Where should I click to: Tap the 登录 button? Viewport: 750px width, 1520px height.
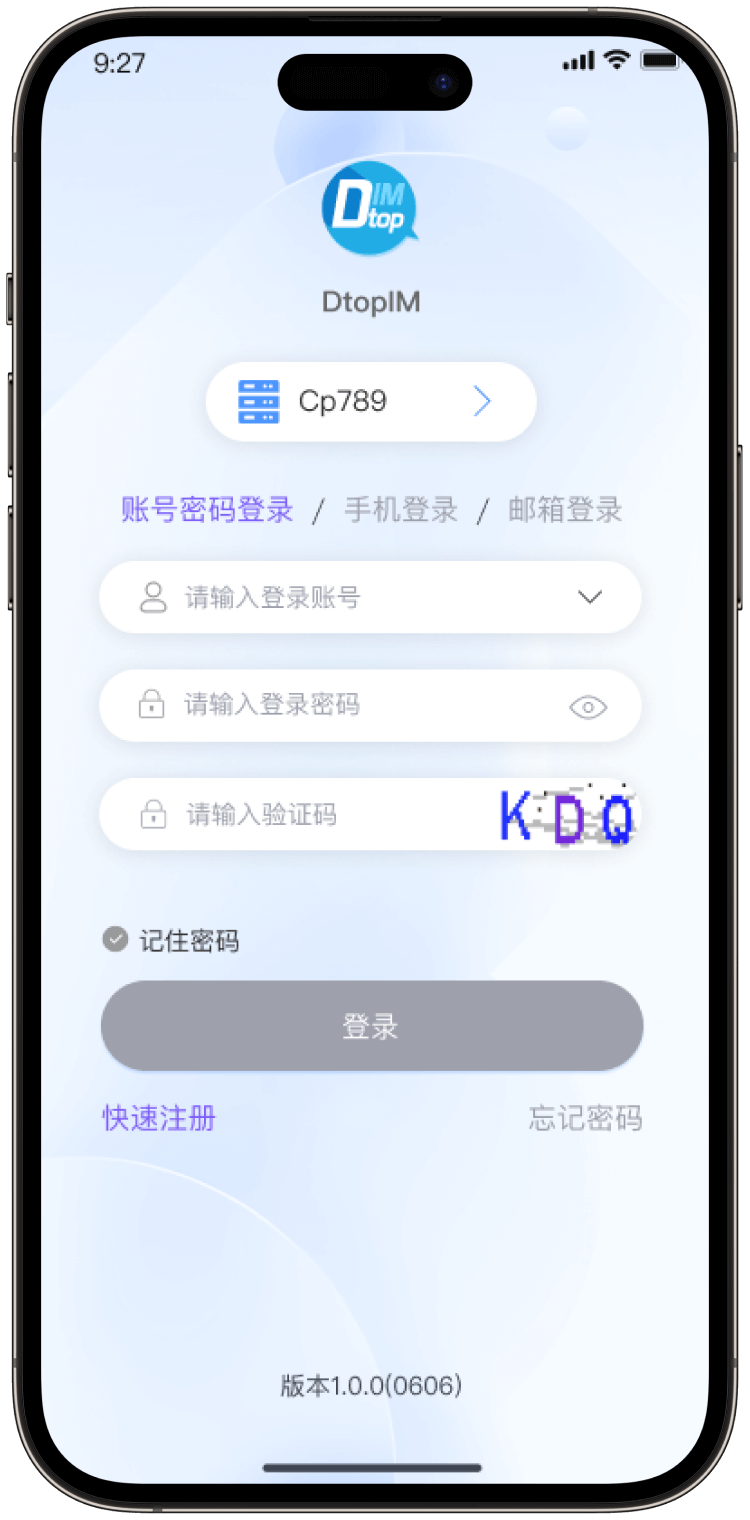point(371,1026)
